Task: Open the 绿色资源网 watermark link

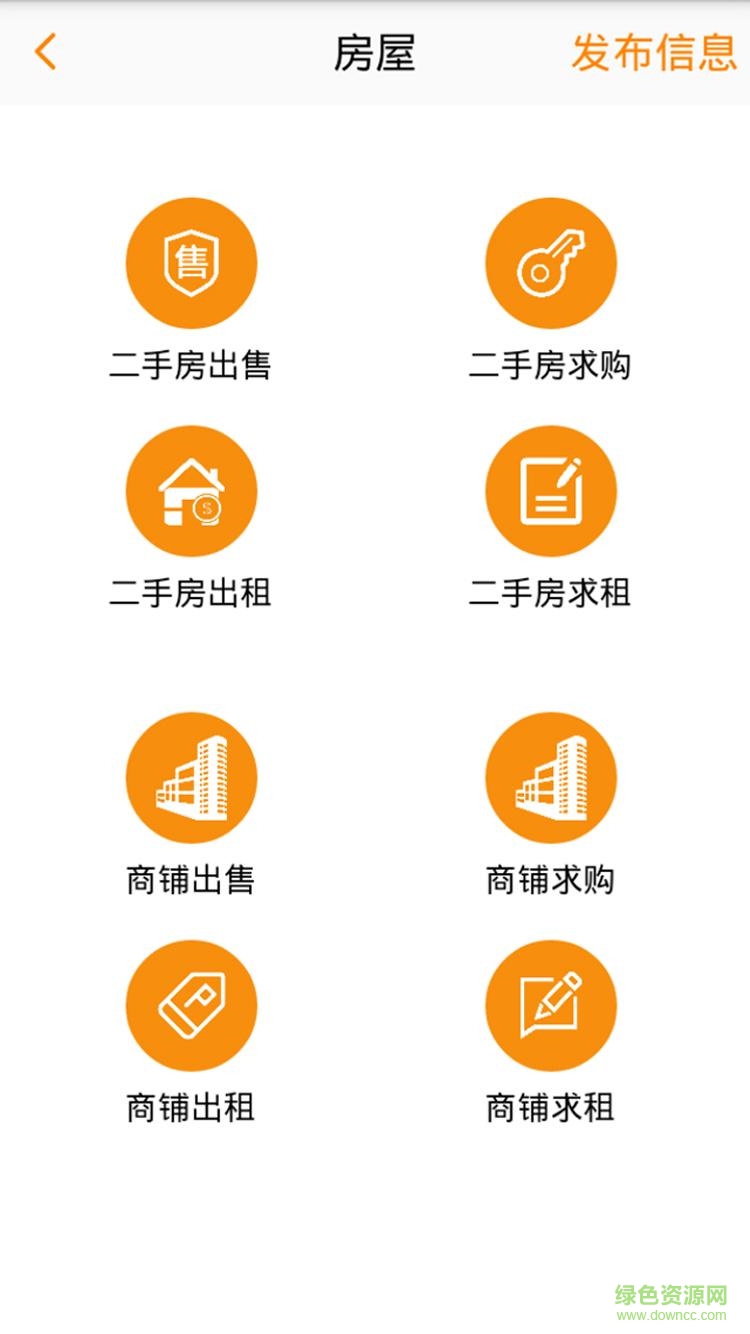Action: pyautogui.click(x=671, y=1296)
